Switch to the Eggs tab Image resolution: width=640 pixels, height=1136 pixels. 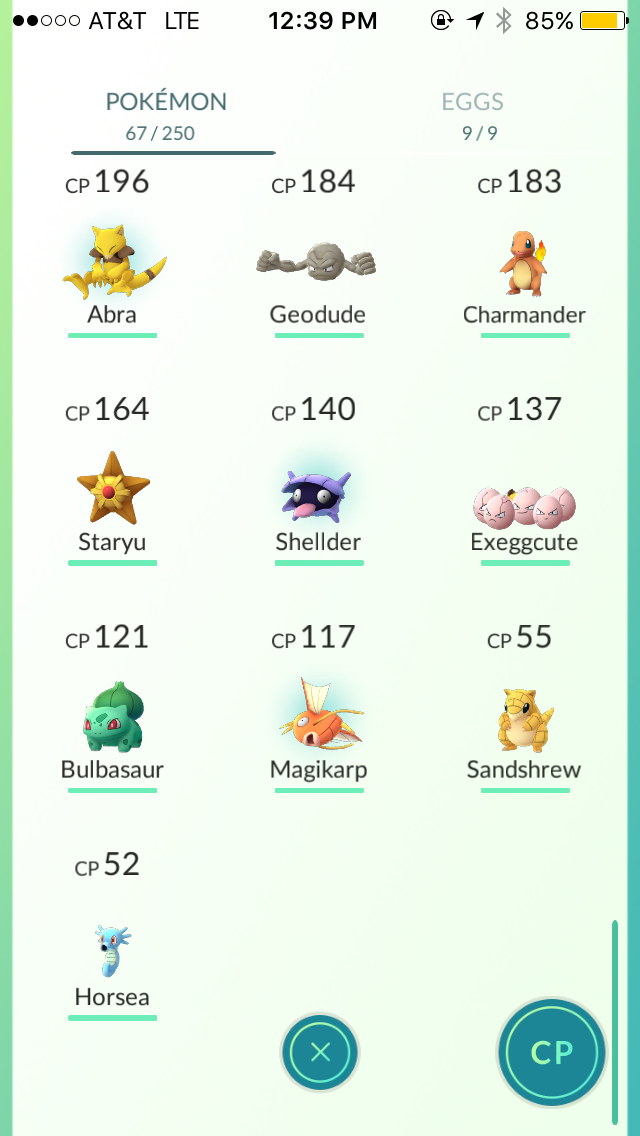click(x=472, y=114)
